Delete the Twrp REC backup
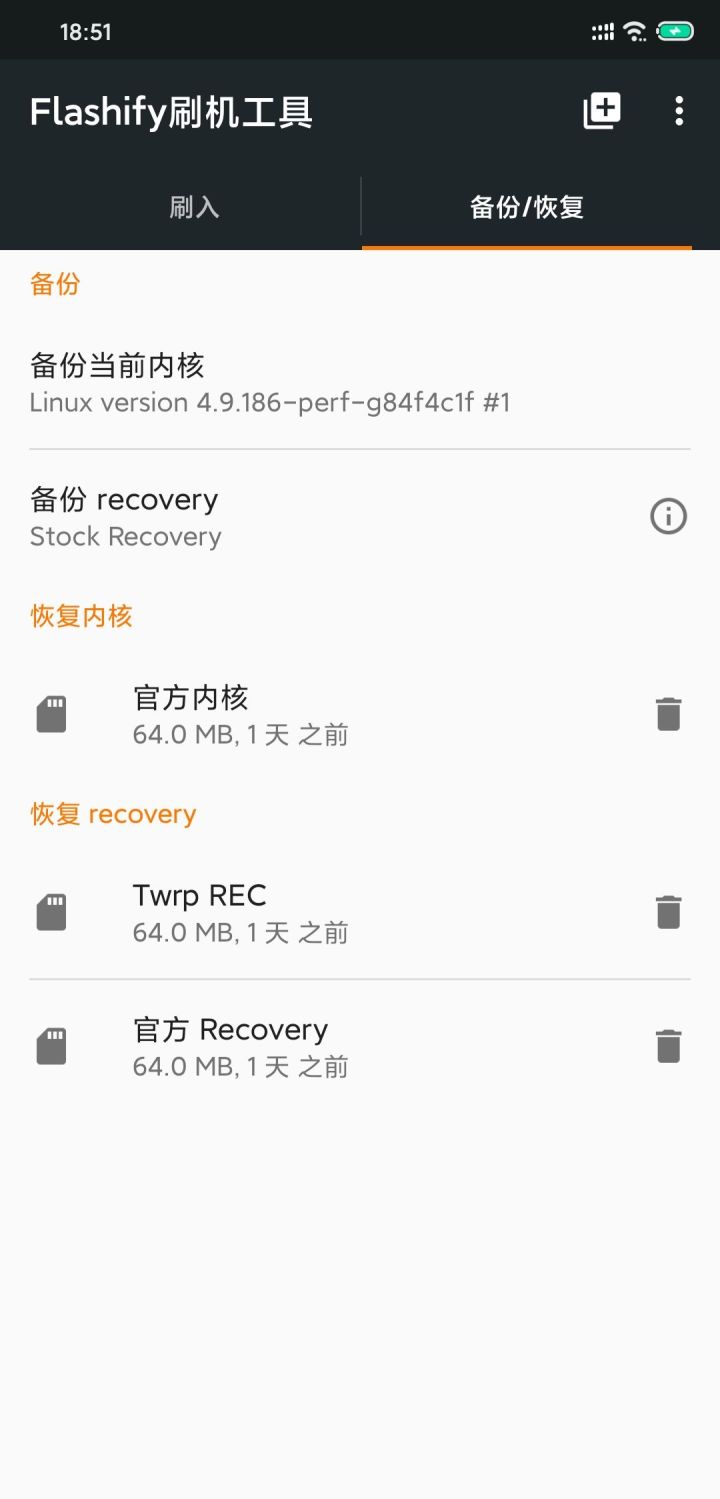This screenshot has width=720, height=1499. (x=668, y=913)
